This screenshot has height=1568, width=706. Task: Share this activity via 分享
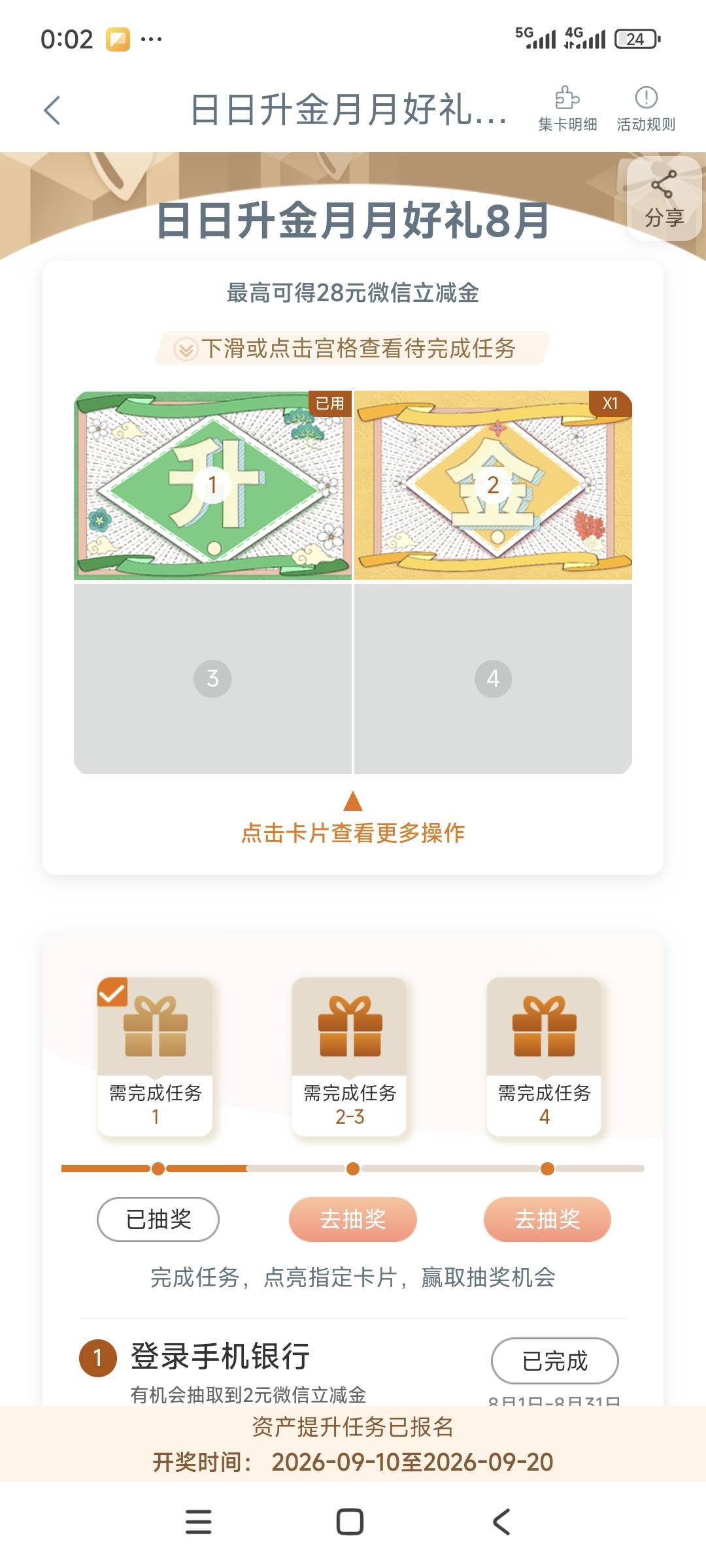[x=664, y=199]
